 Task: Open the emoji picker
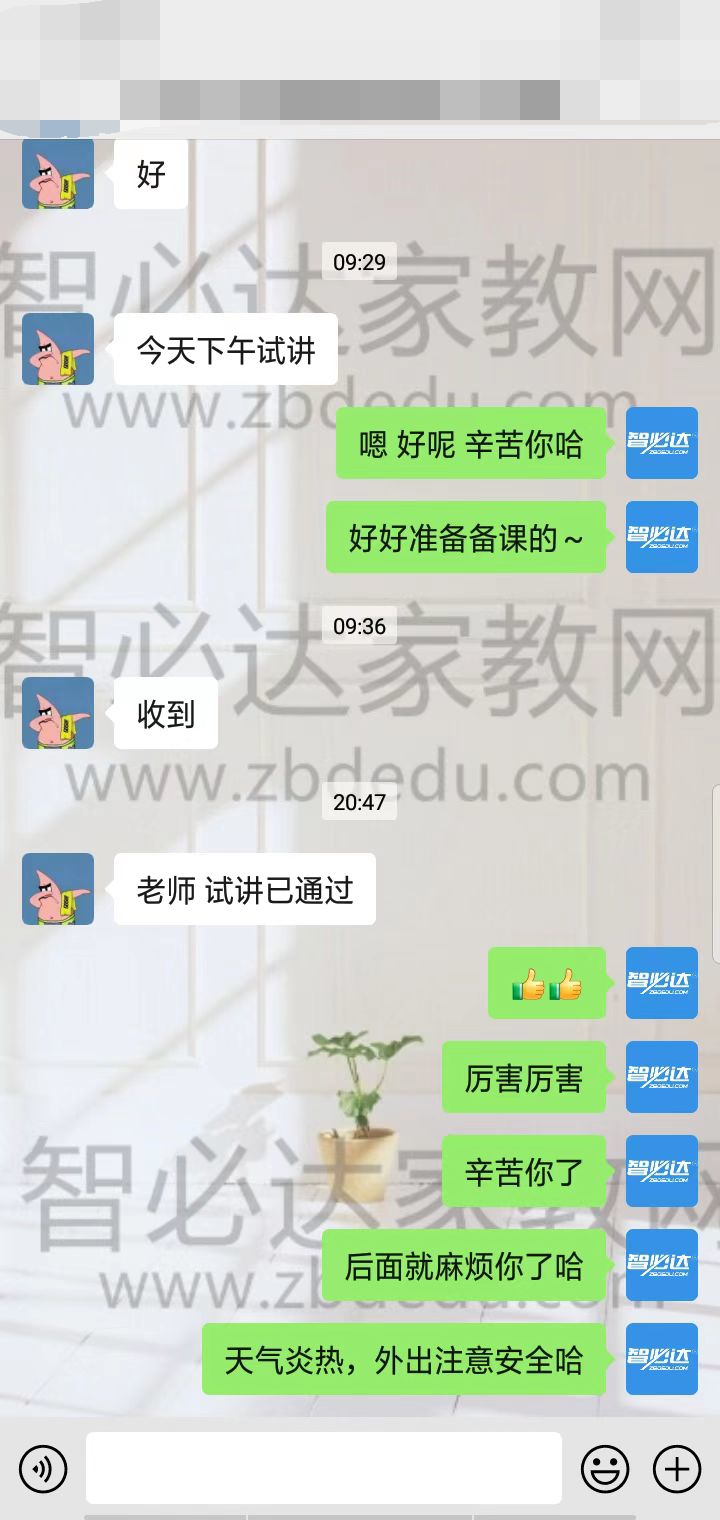(x=605, y=1469)
